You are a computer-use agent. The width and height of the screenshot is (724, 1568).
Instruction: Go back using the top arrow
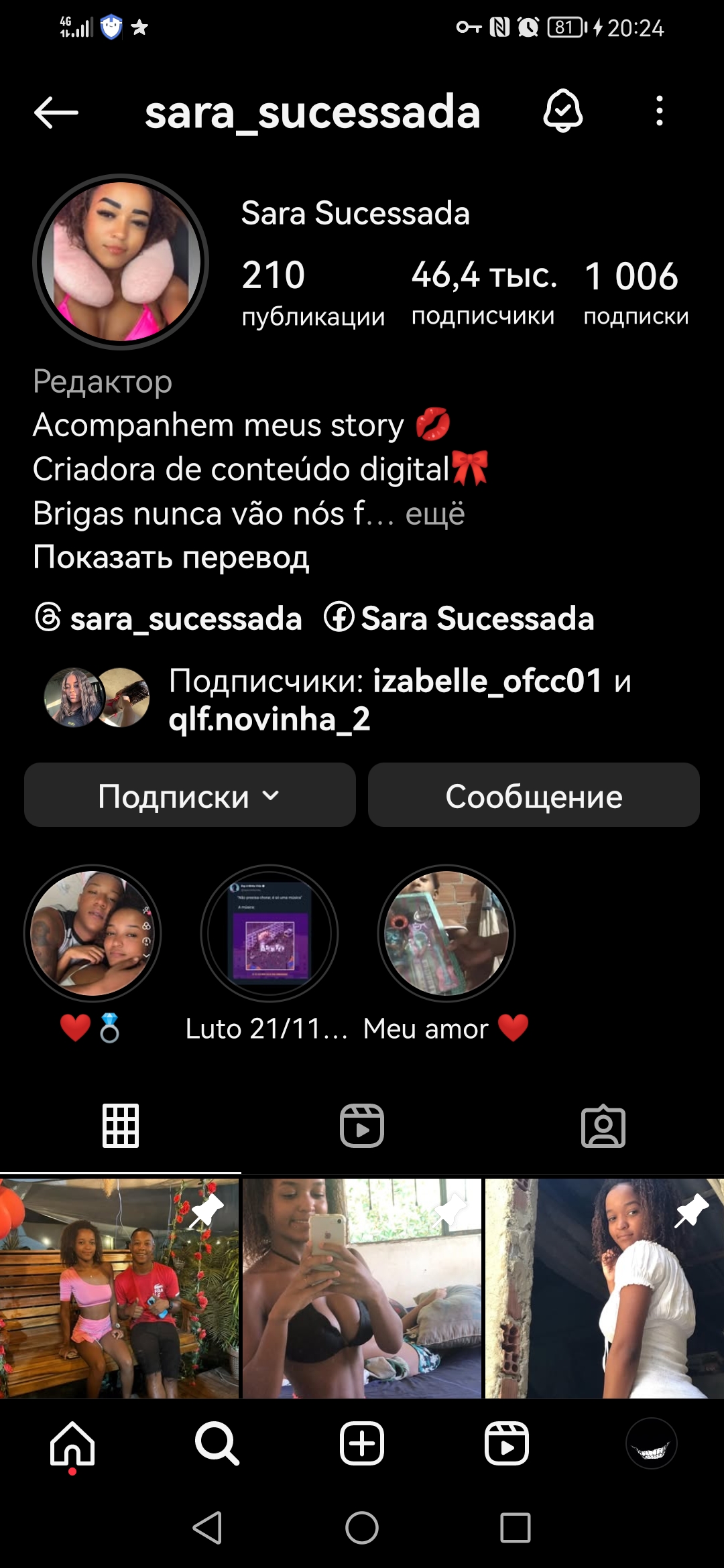pos(56,112)
